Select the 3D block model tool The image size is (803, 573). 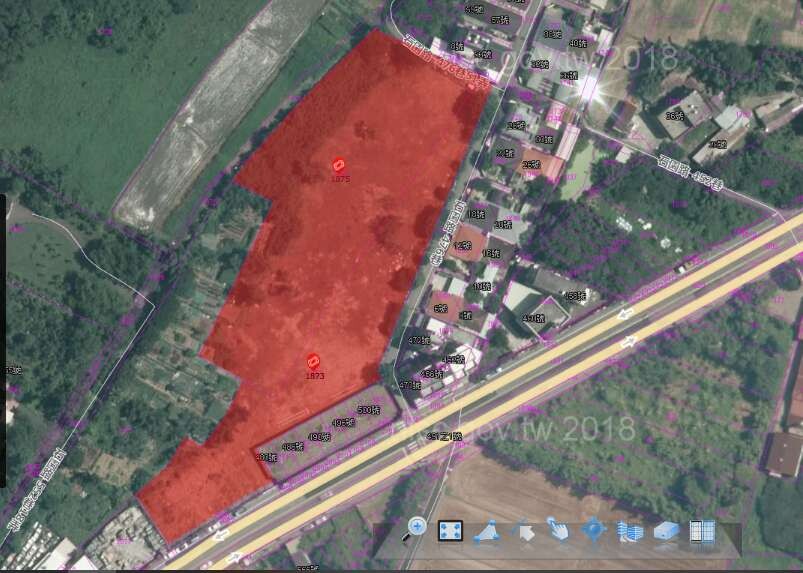point(666,531)
